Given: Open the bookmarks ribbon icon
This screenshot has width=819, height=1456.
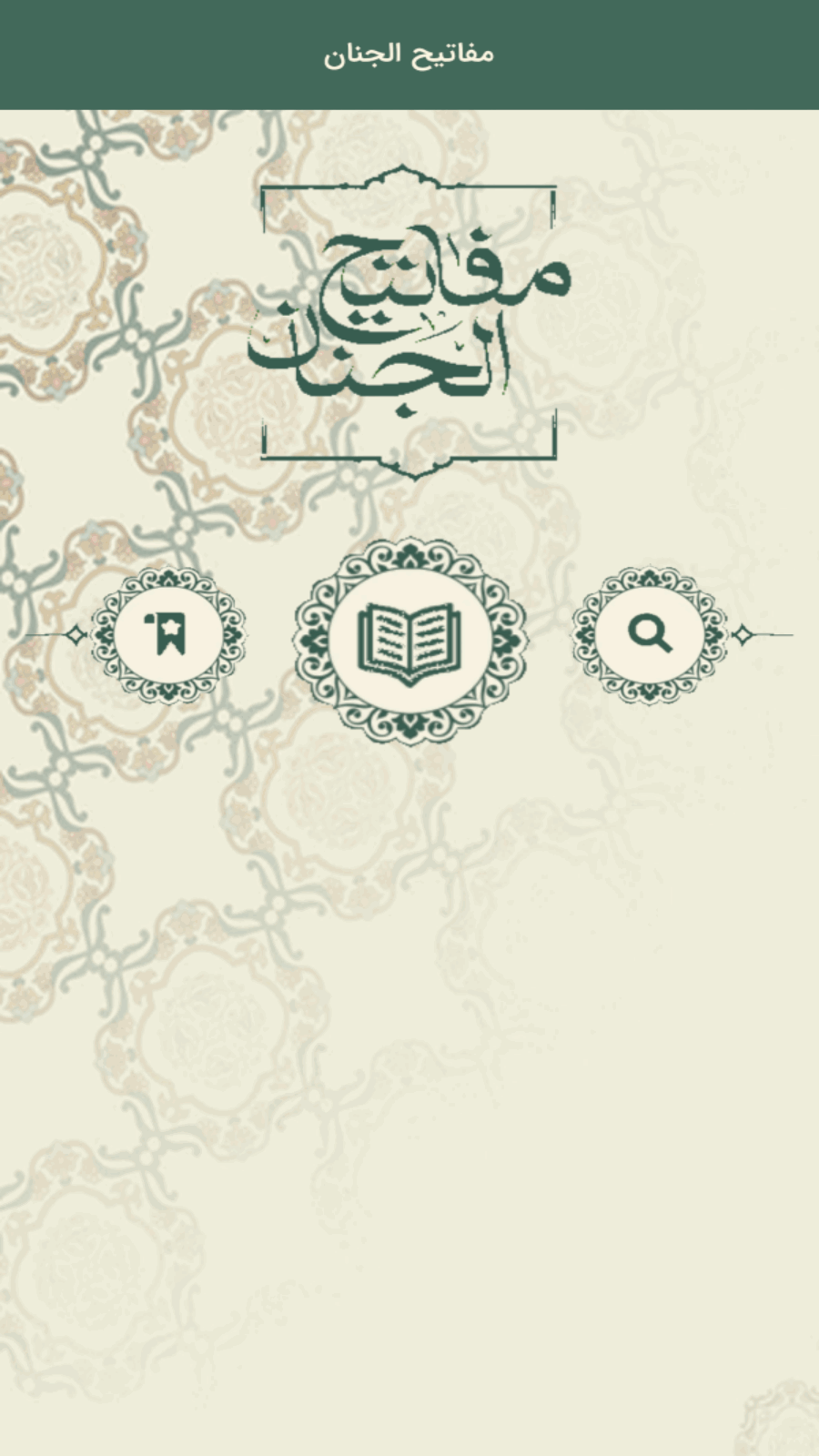Looking at the screenshot, I should 167,634.
